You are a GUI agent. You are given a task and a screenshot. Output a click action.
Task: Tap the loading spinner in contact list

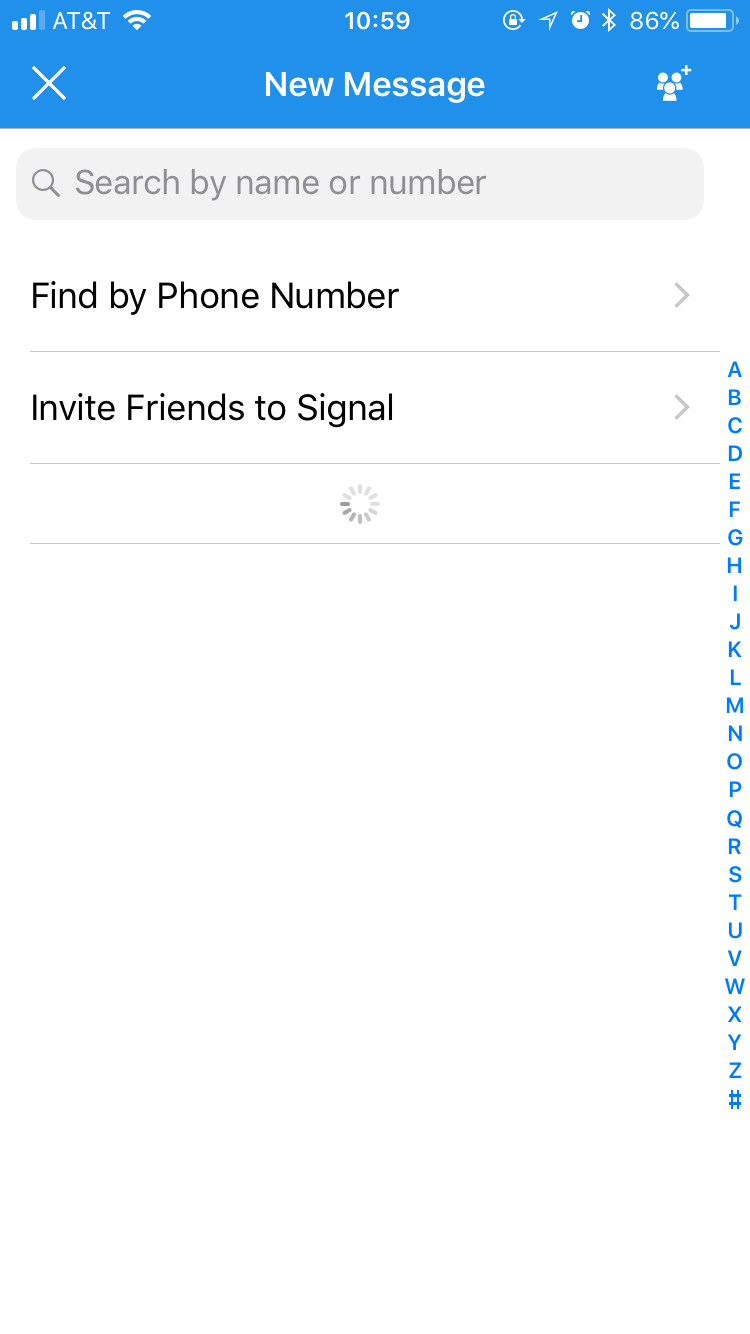[359, 504]
